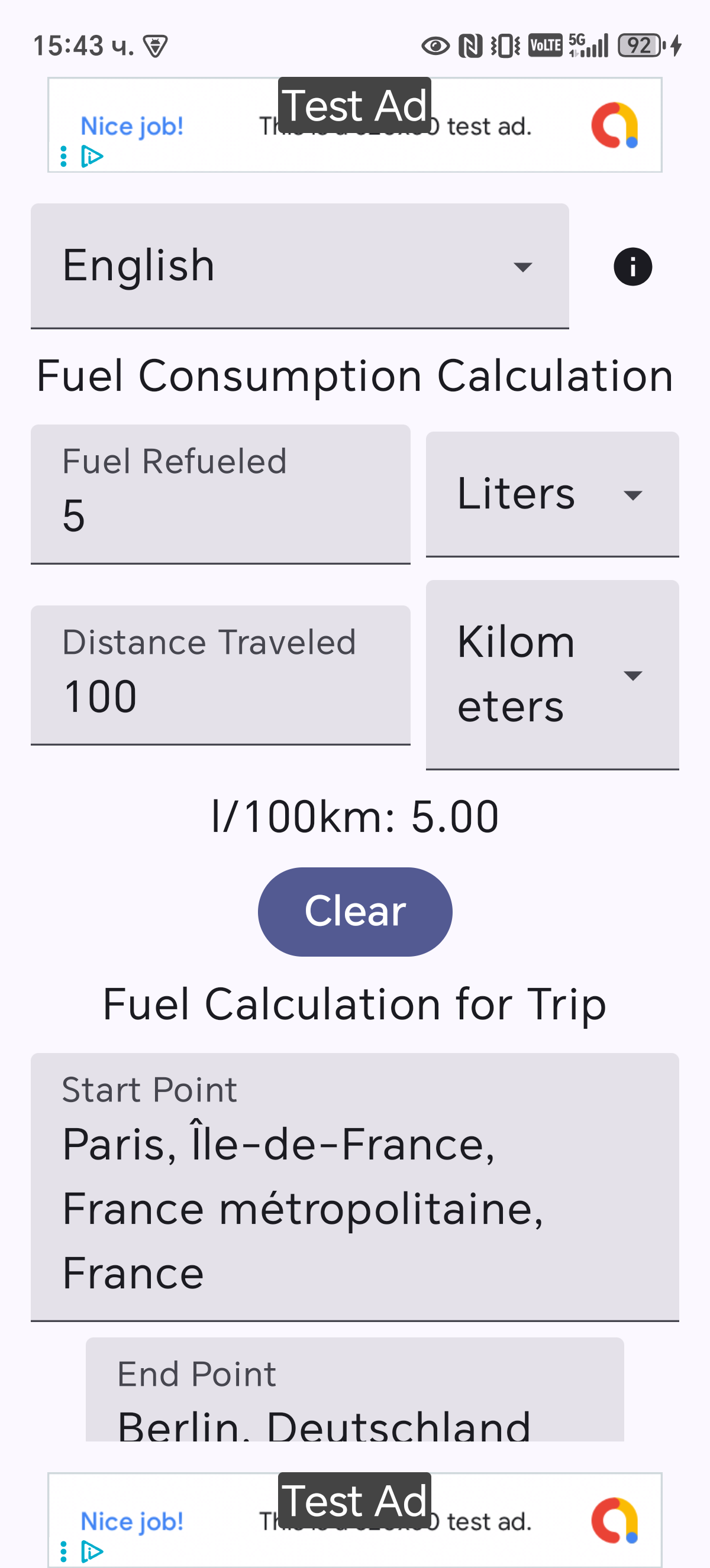Change the Liters fuel unit
Viewport: 710px width, 1568px height.
click(x=551, y=494)
